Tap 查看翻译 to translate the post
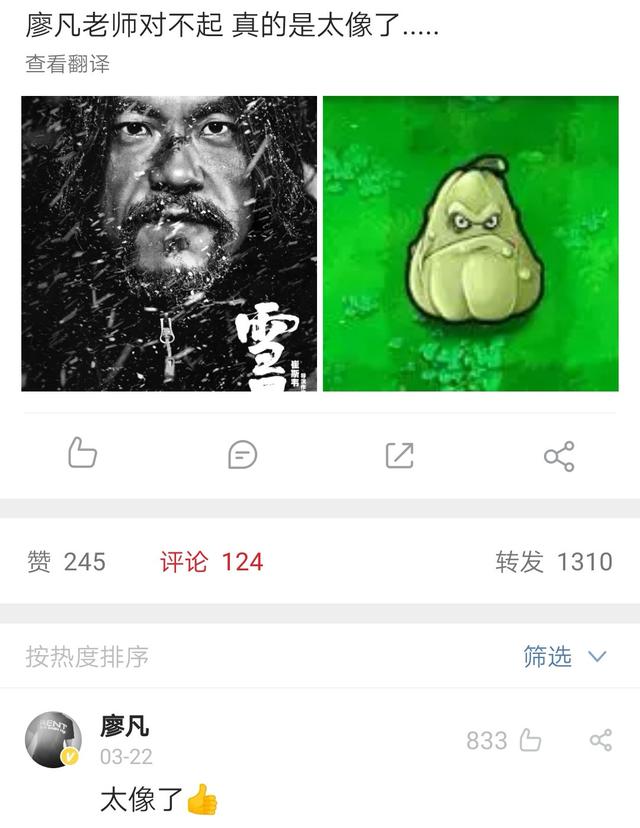Screen dimensions: 640x828 (68, 65)
